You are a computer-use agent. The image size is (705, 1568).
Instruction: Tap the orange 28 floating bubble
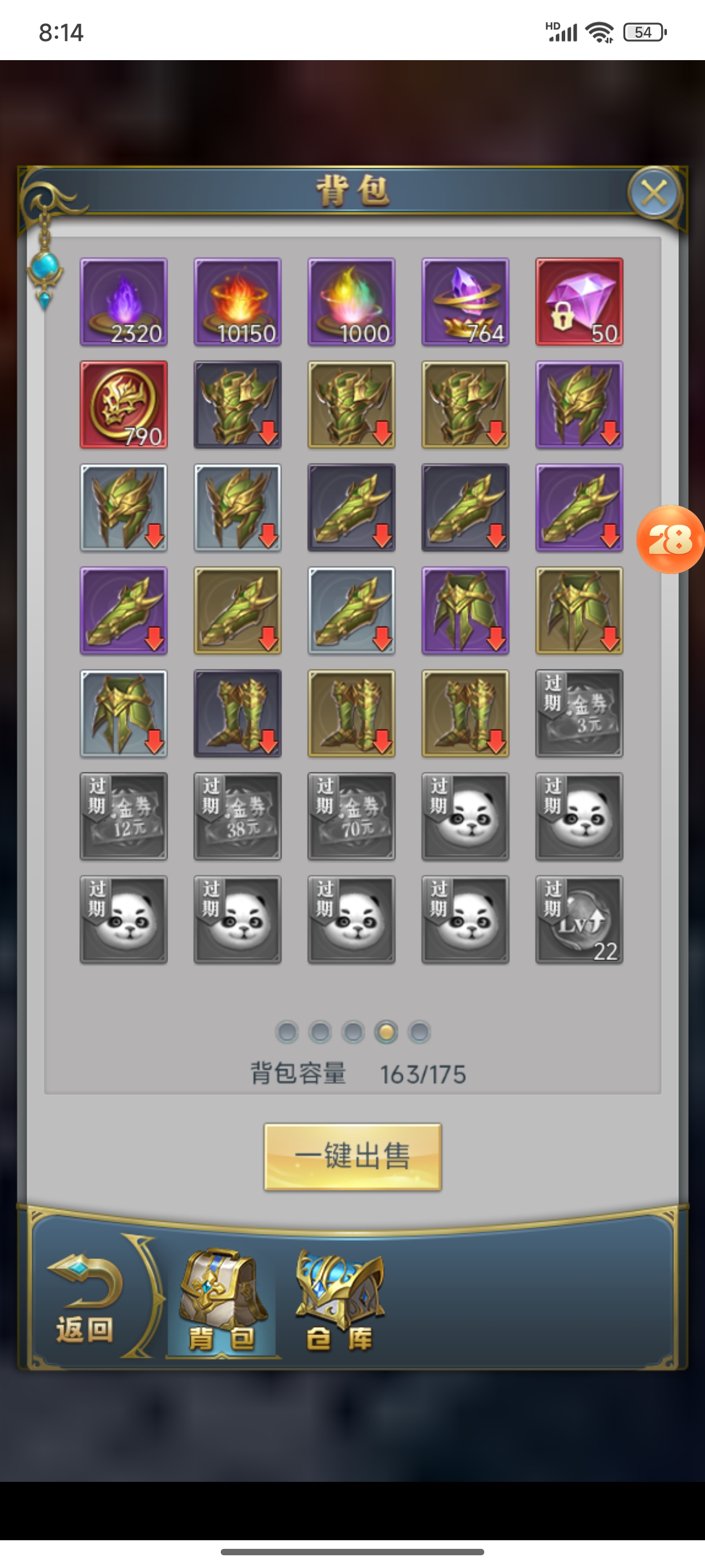point(670,539)
